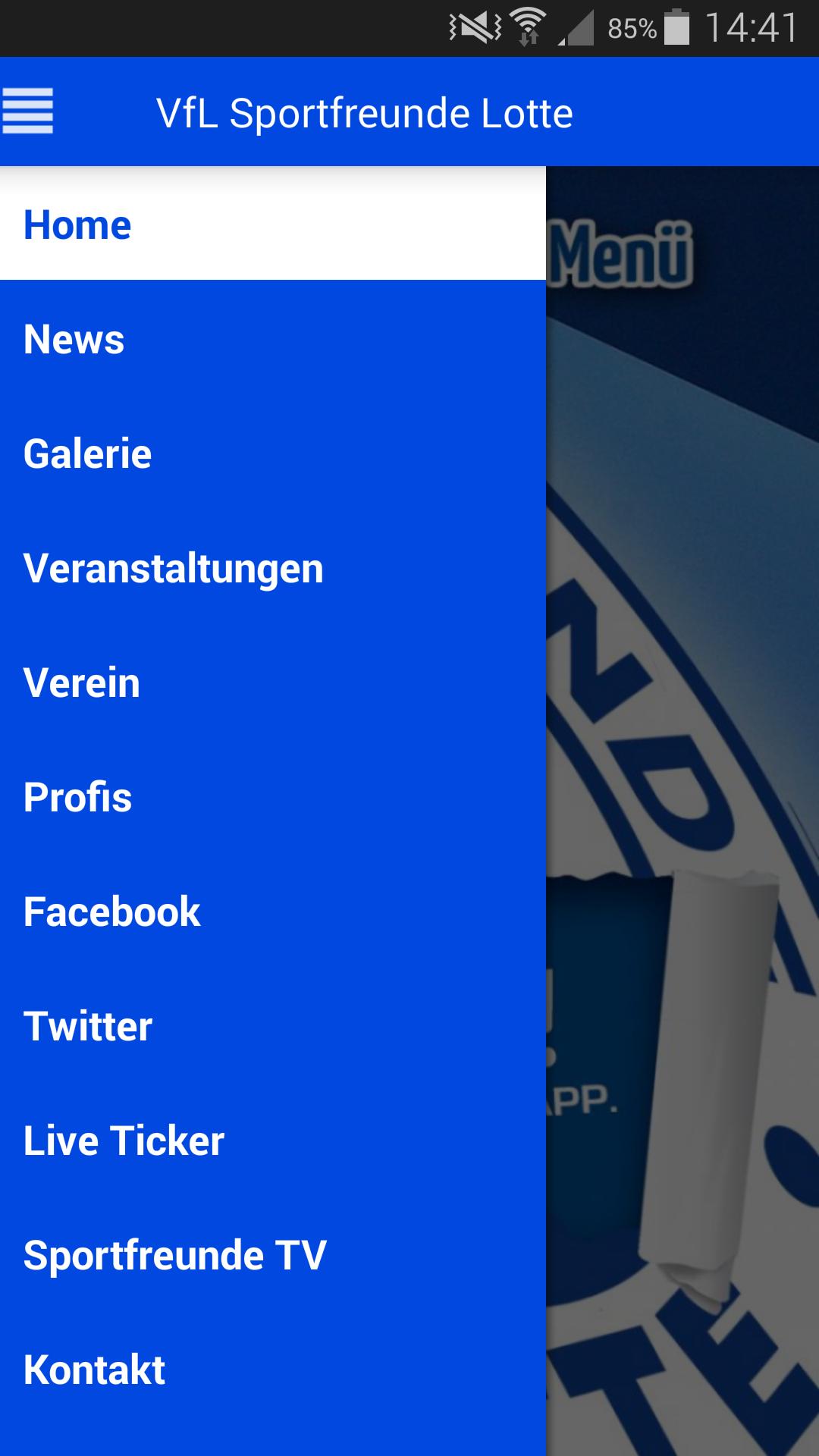This screenshot has width=819, height=1456.
Task: Tap the vibrate mode status icon
Action: (x=469, y=24)
